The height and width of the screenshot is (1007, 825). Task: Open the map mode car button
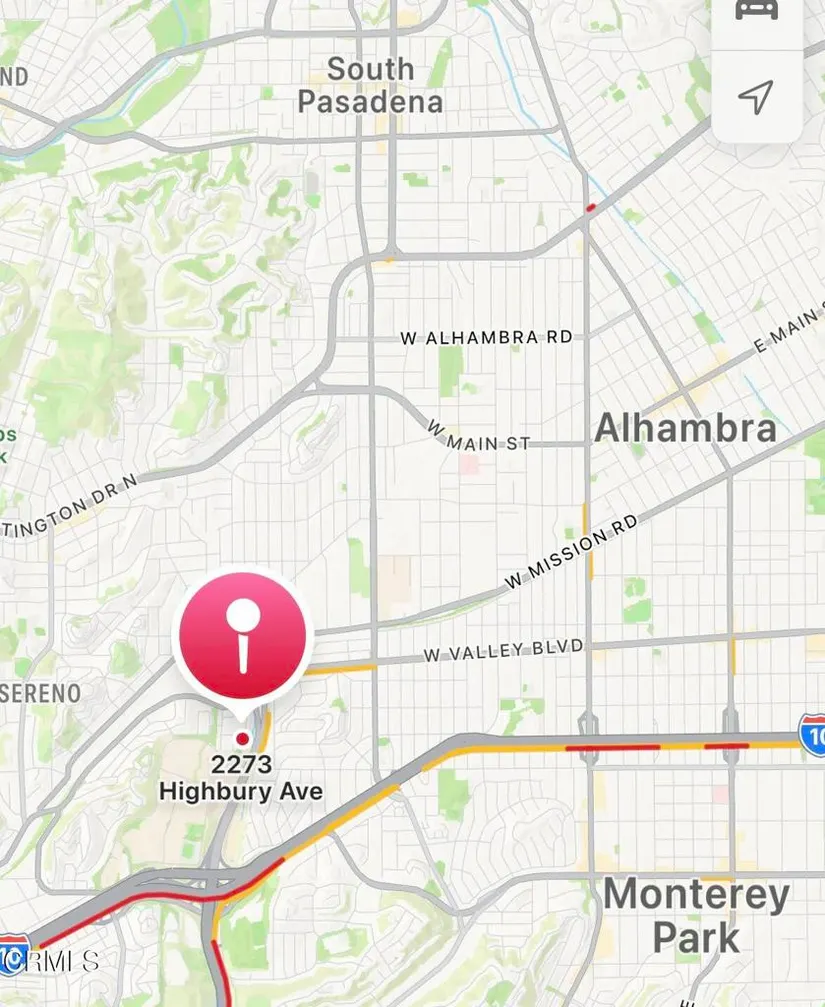click(756, 12)
